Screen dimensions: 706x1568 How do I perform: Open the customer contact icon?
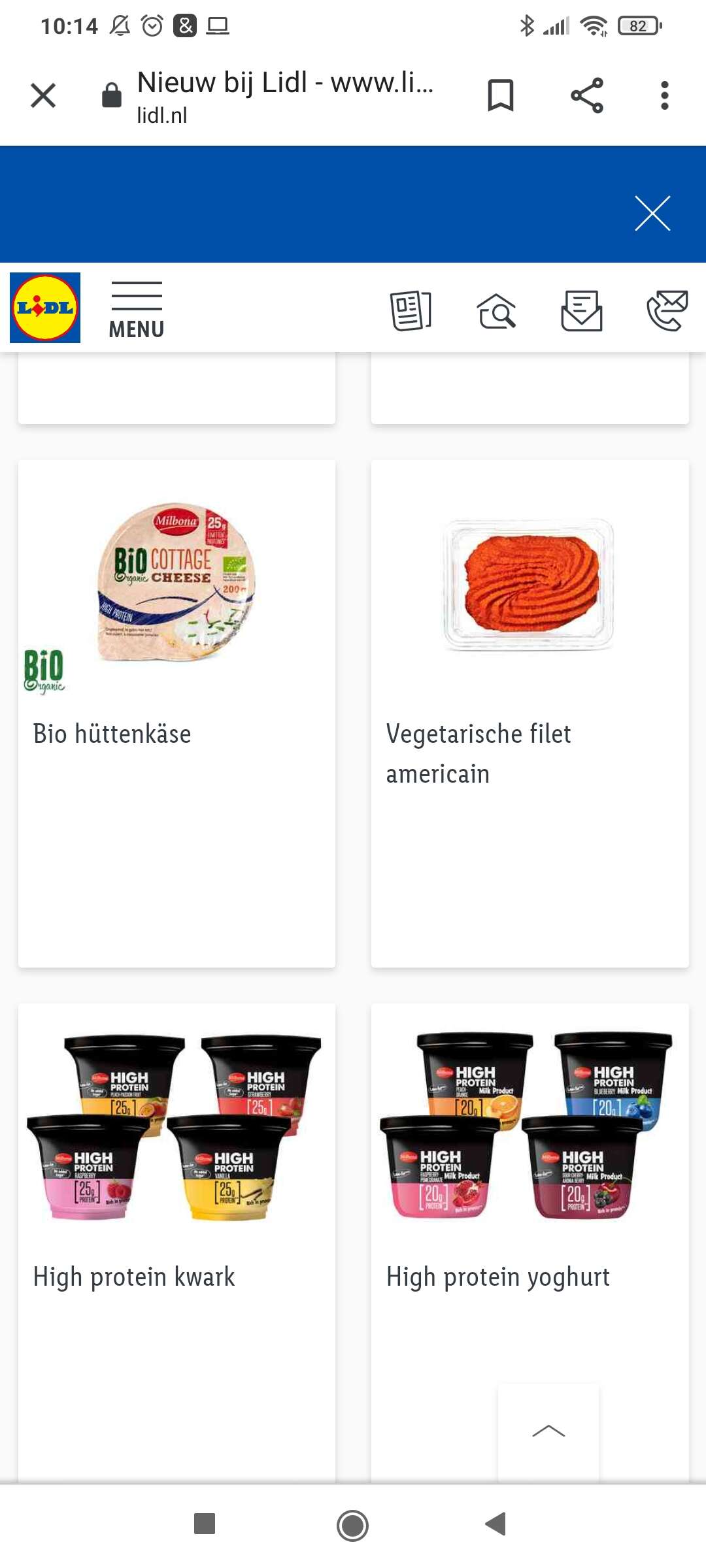click(667, 310)
